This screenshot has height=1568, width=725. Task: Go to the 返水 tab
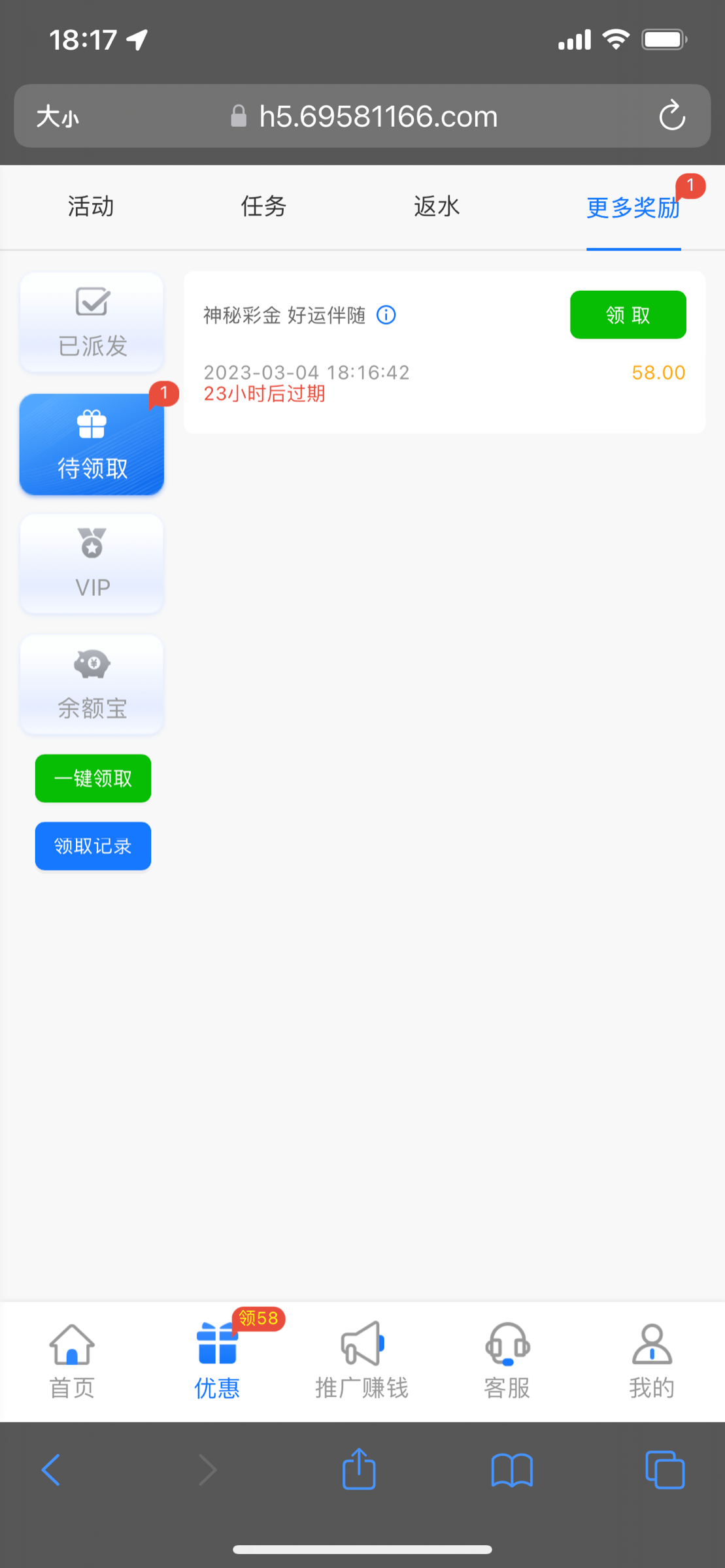tap(436, 206)
